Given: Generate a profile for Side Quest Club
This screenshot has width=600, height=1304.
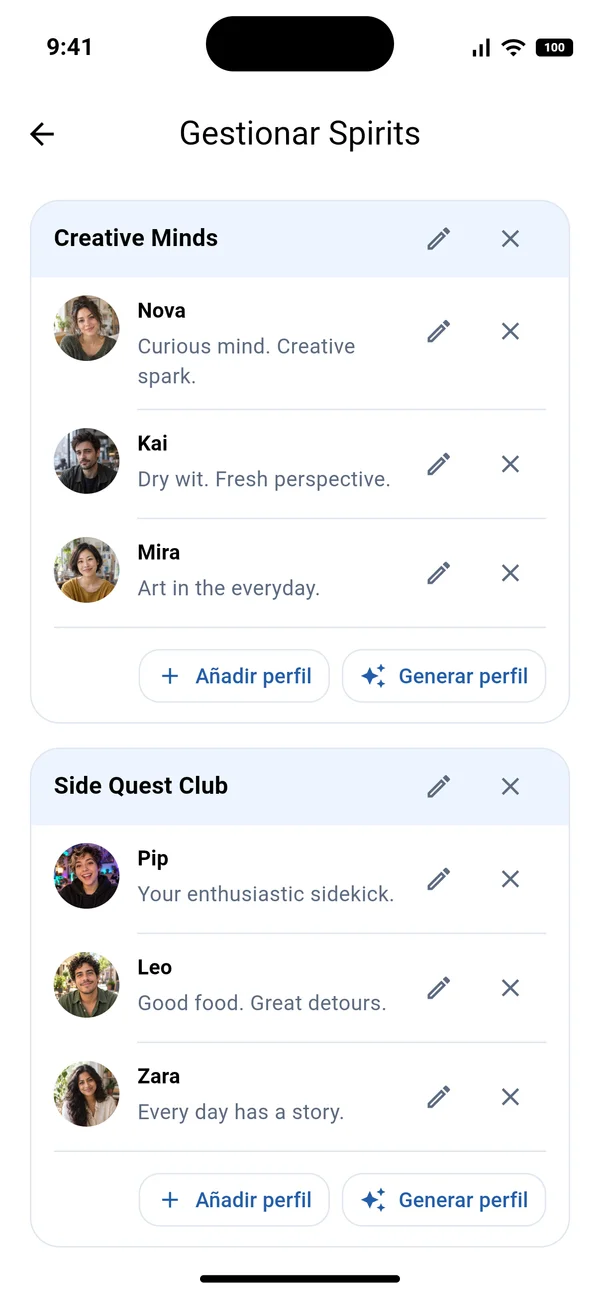Looking at the screenshot, I should (444, 1200).
